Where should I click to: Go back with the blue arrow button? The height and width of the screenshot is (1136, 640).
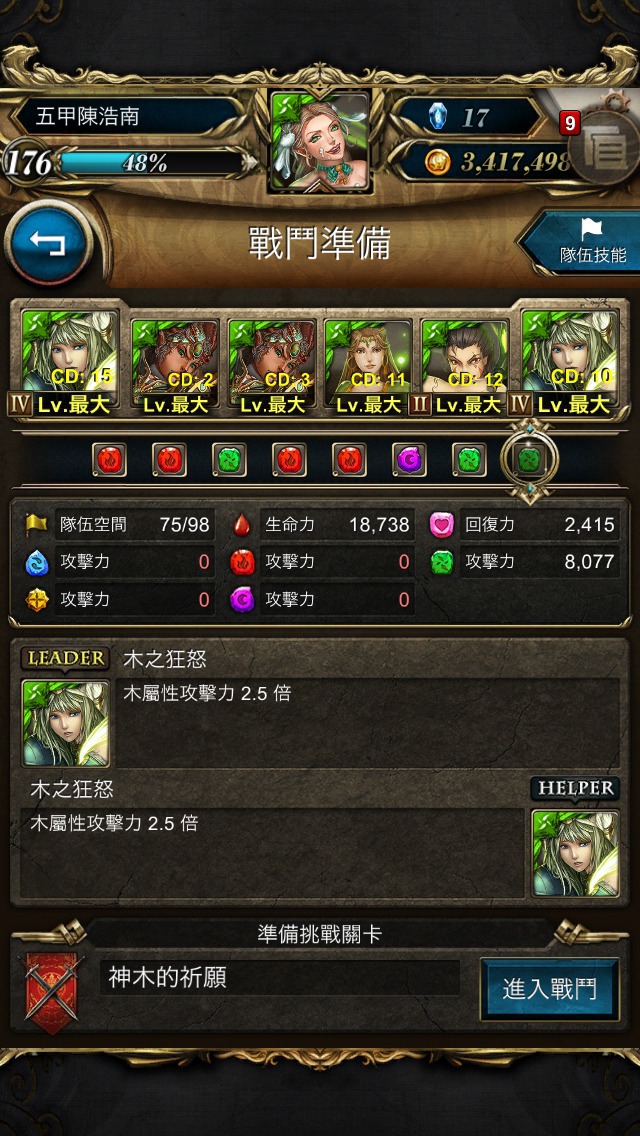[x=49, y=244]
